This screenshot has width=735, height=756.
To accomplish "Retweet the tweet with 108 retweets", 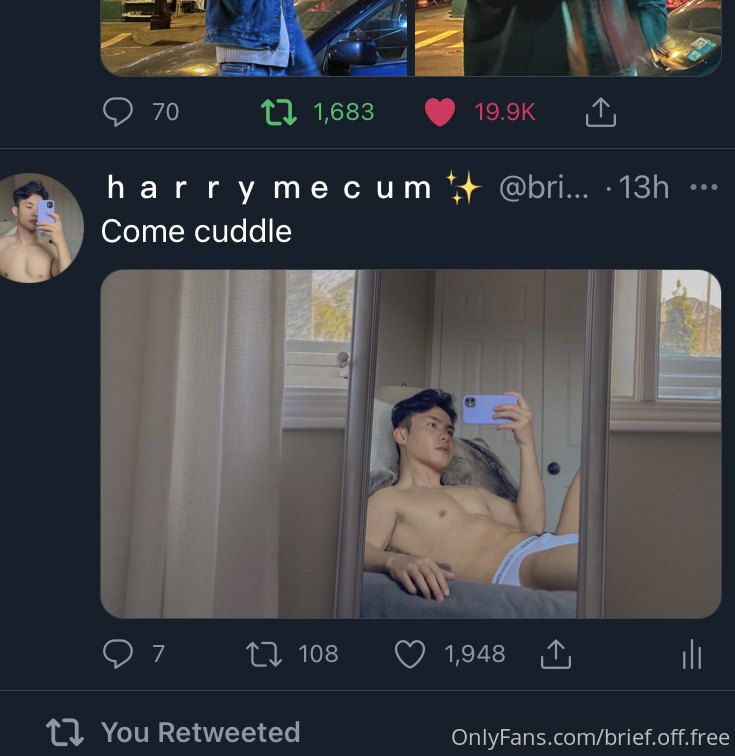I will 263,654.
